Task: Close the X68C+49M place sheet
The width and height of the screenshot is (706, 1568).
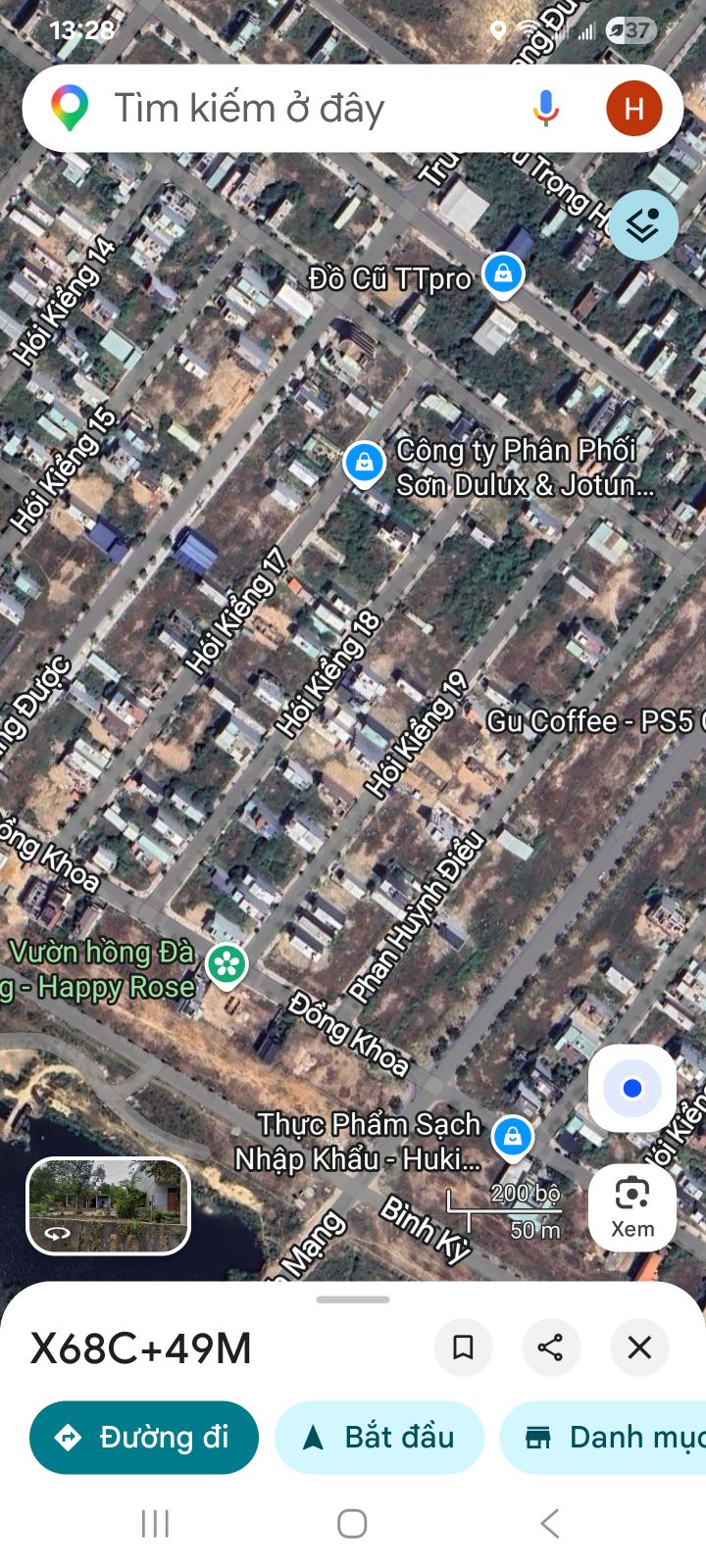Action: [639, 1347]
